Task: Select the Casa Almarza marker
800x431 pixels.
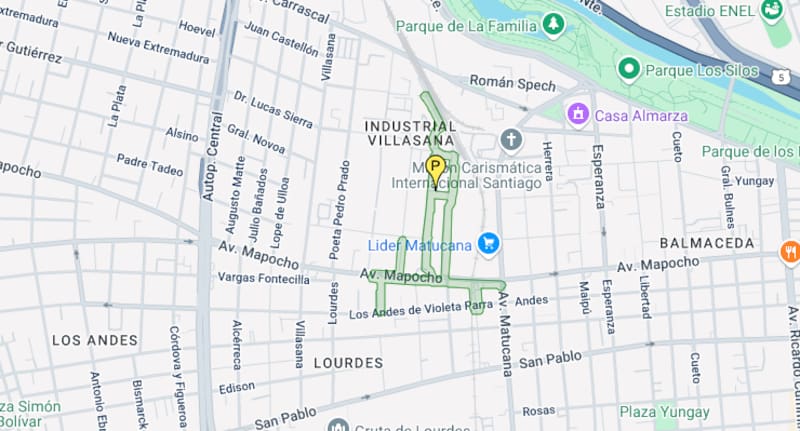Action: click(x=578, y=114)
